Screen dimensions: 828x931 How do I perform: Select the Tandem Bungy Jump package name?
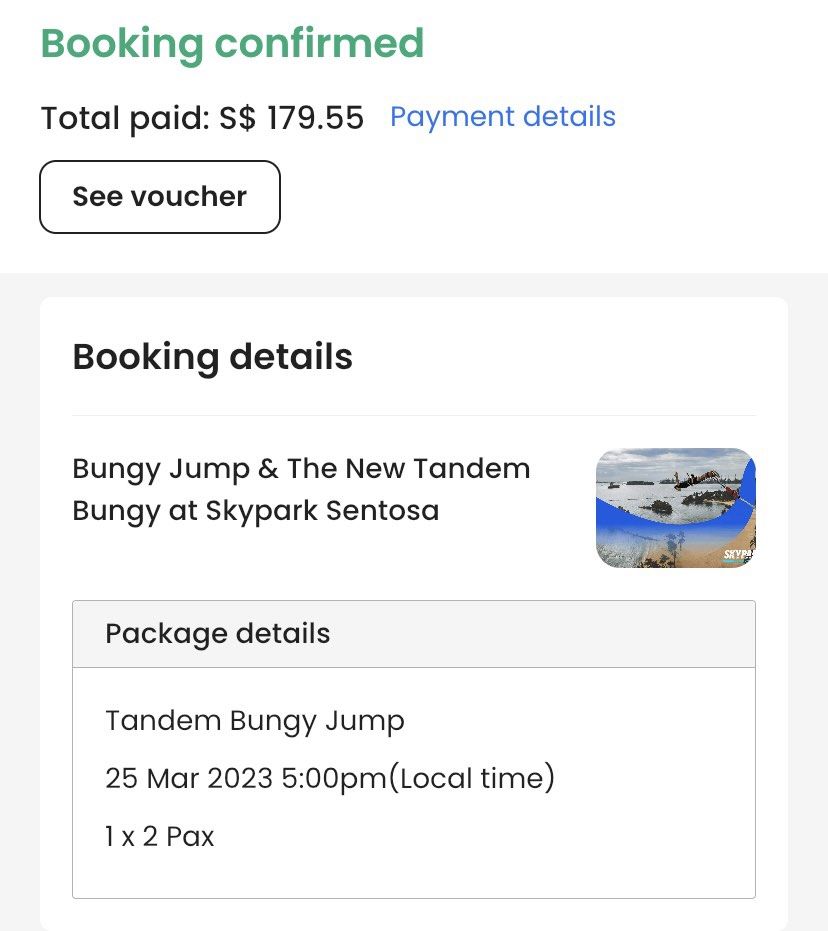coord(254,721)
